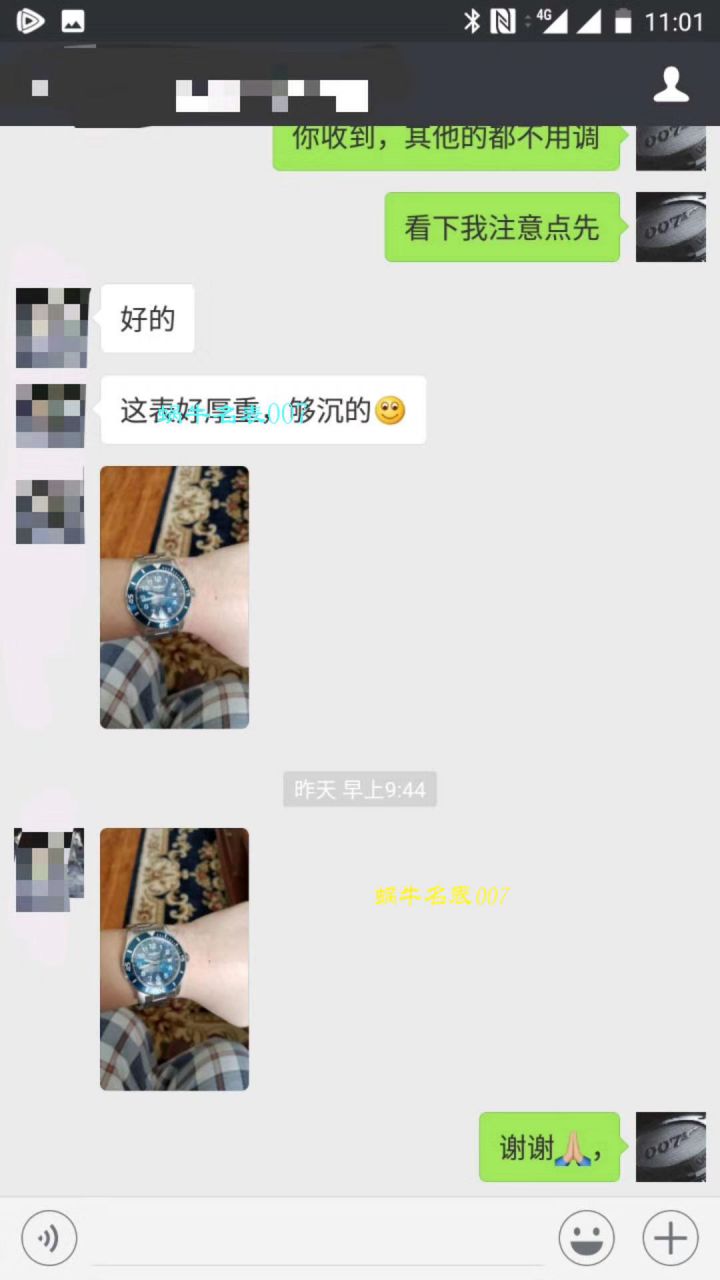Open the contact profile icon
The height and width of the screenshot is (1280, 720).
(671, 84)
